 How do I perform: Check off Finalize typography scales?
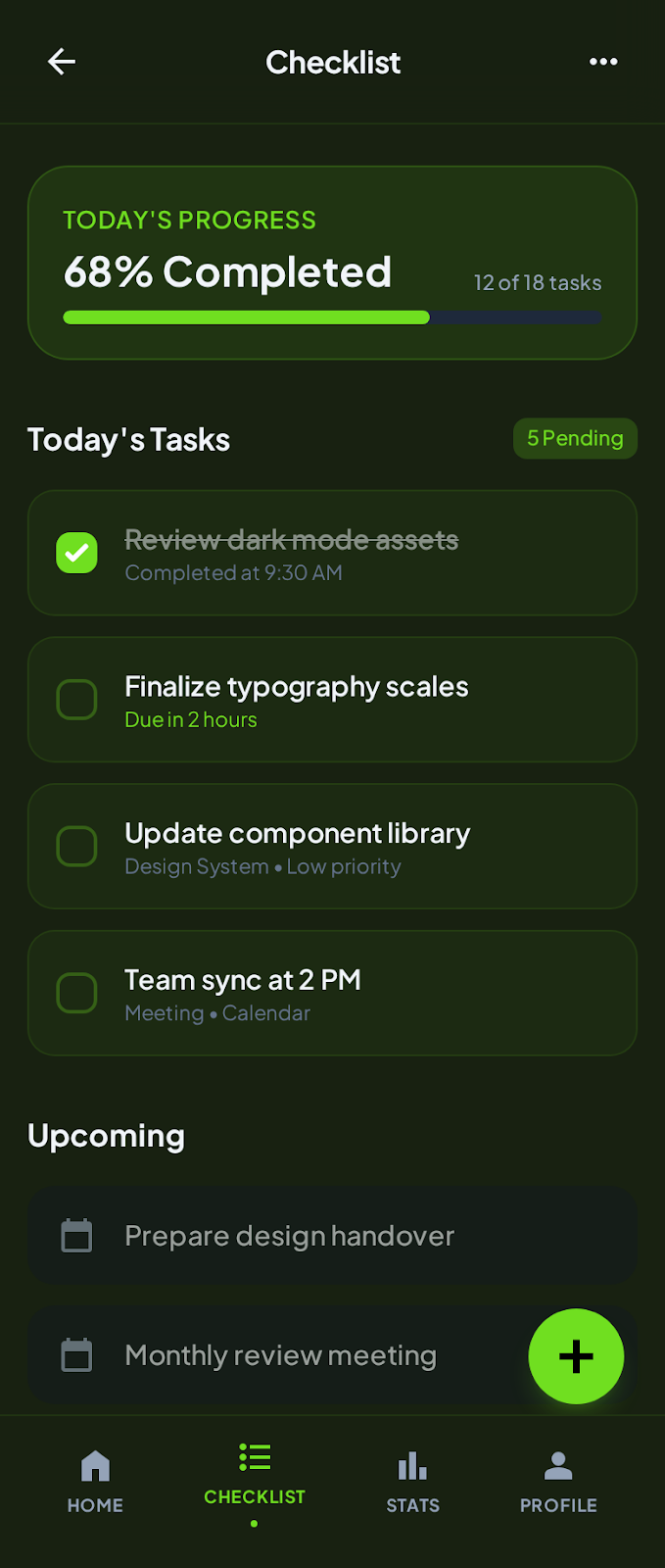(x=76, y=700)
